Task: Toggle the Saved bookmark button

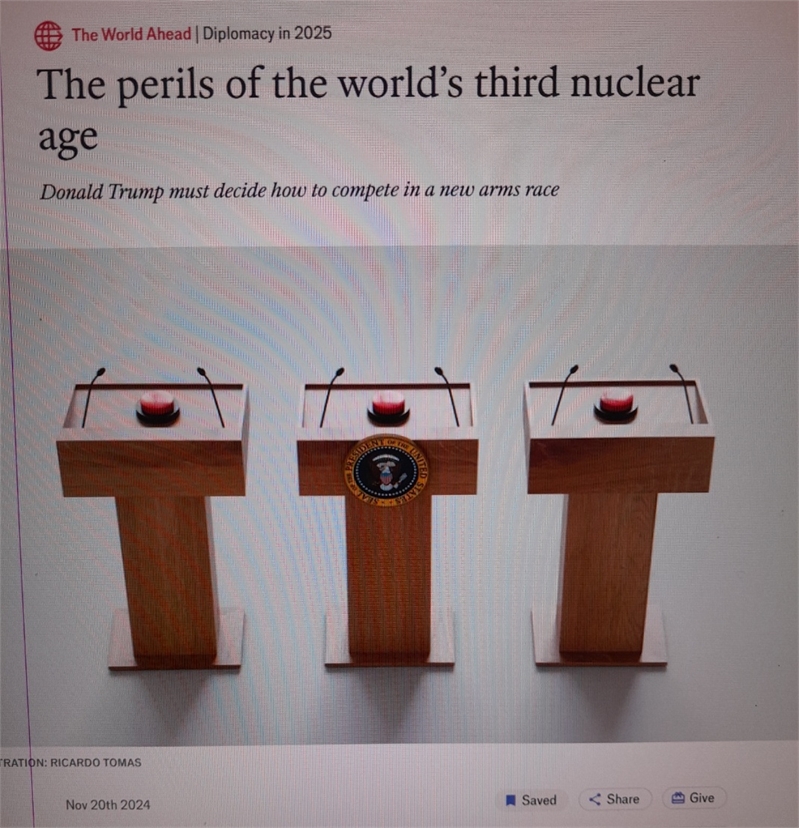Action: [x=530, y=800]
